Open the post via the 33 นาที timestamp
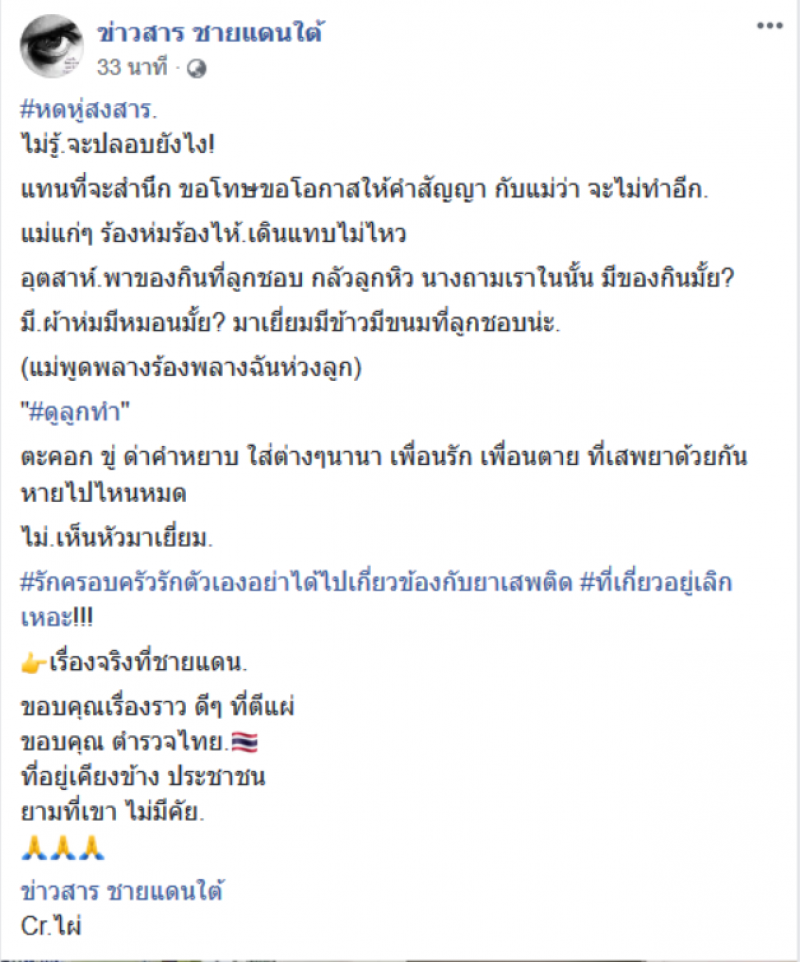 coord(136,68)
